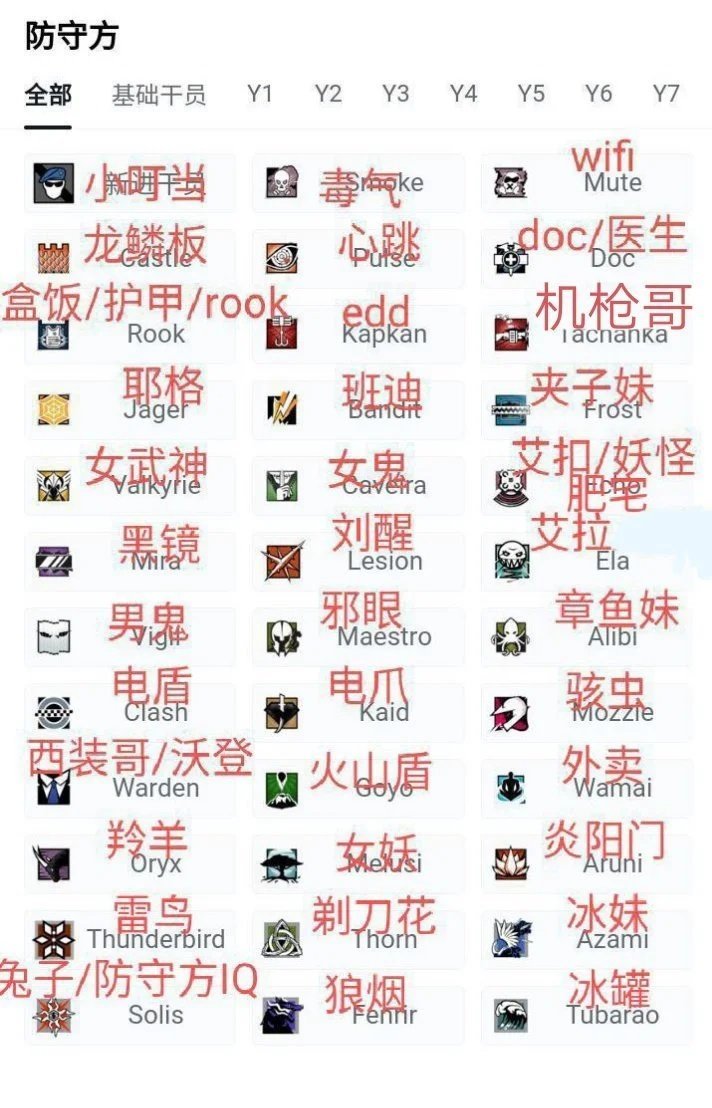Switch to the Y3 tab
This screenshot has width=712, height=1108.
(395, 94)
